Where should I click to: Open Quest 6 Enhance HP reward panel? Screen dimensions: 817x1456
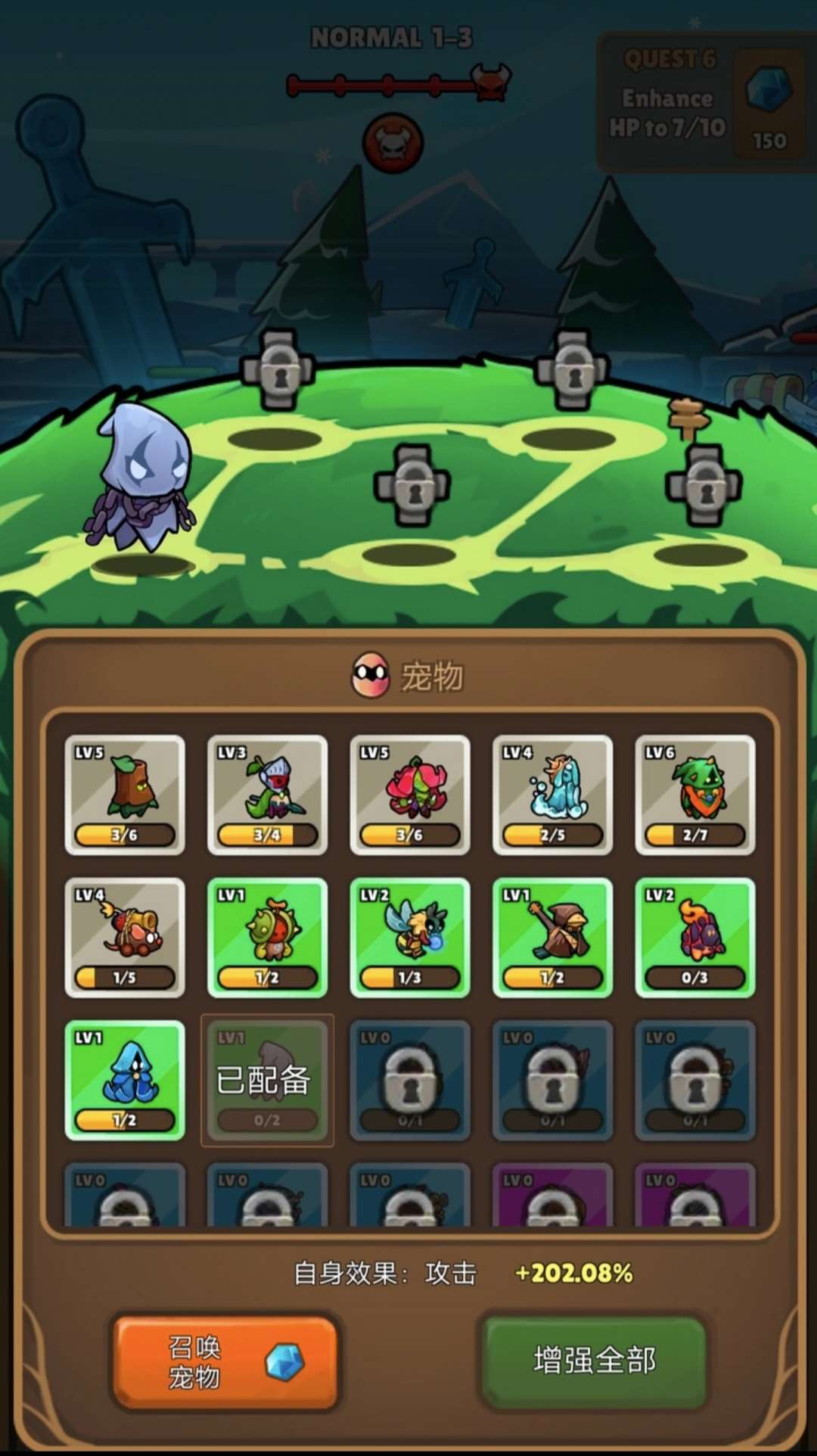[x=705, y=101]
